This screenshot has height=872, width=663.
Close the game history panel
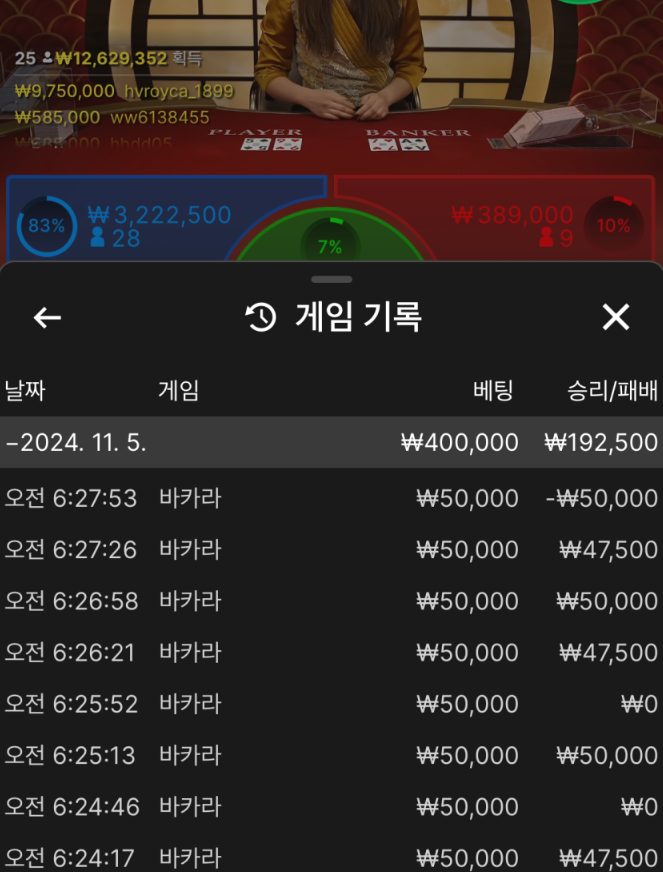[616, 318]
